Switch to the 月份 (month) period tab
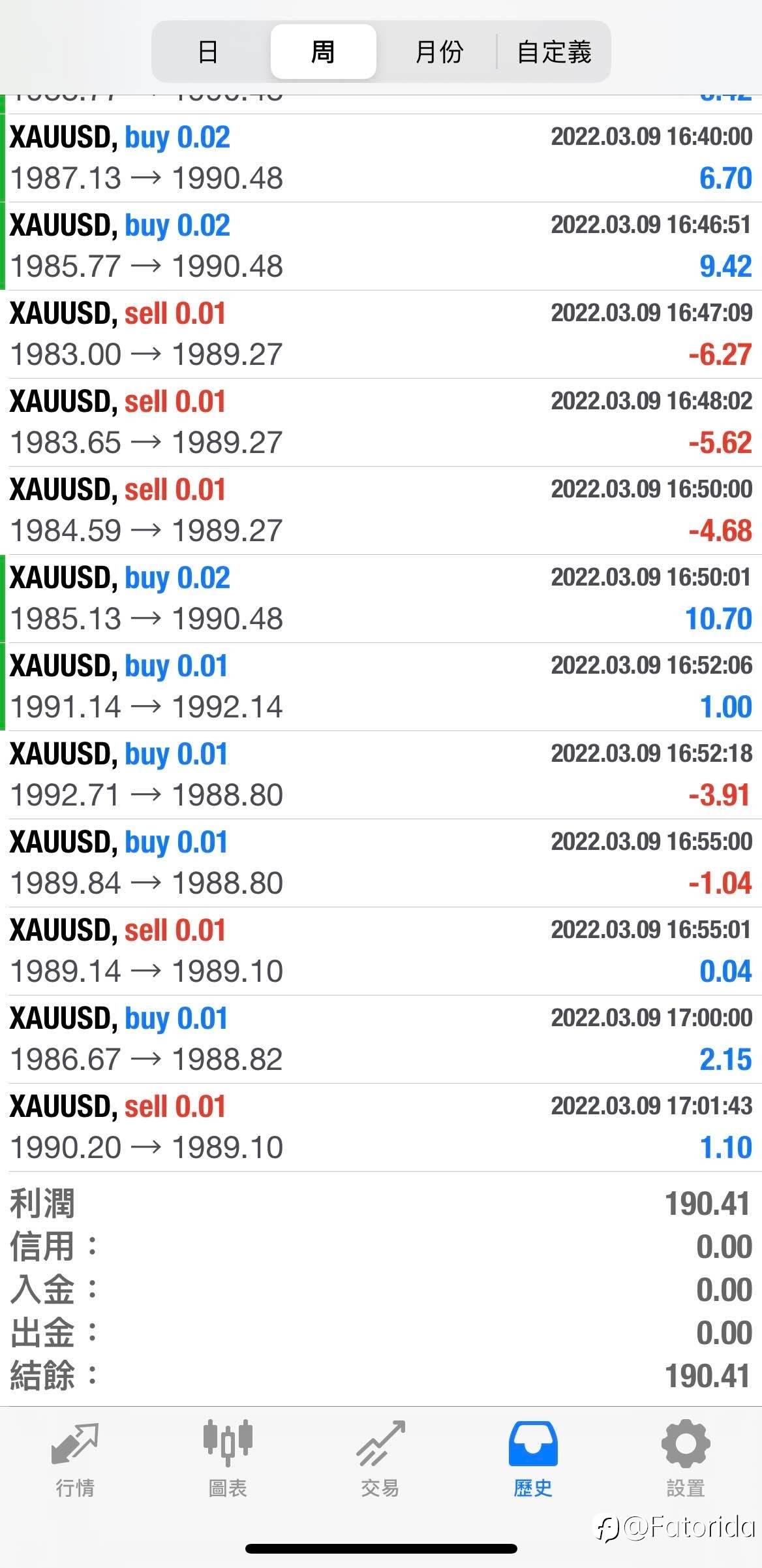The width and height of the screenshot is (762, 1568). tap(438, 52)
